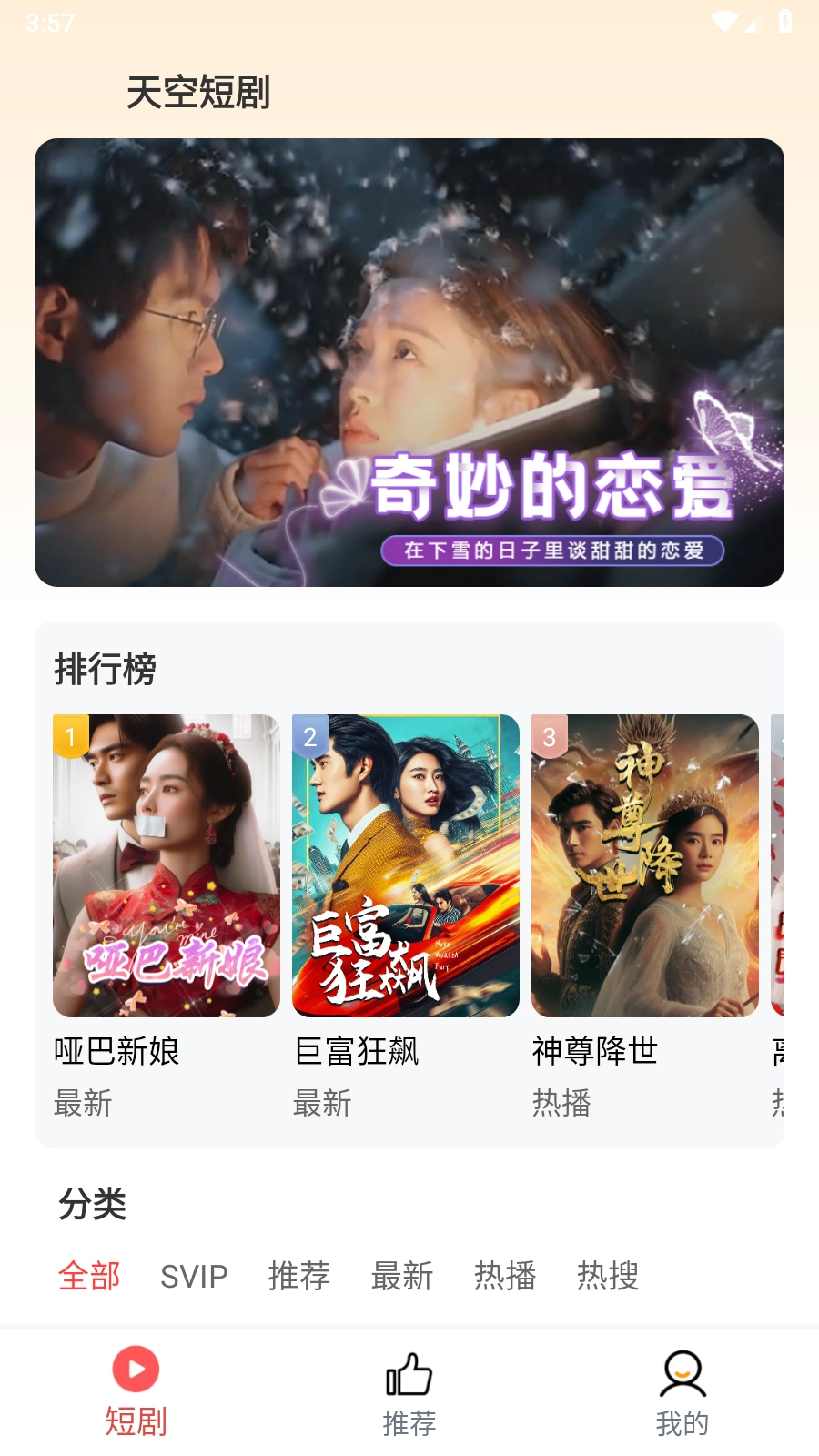Switch category to 热搜

(x=608, y=1276)
